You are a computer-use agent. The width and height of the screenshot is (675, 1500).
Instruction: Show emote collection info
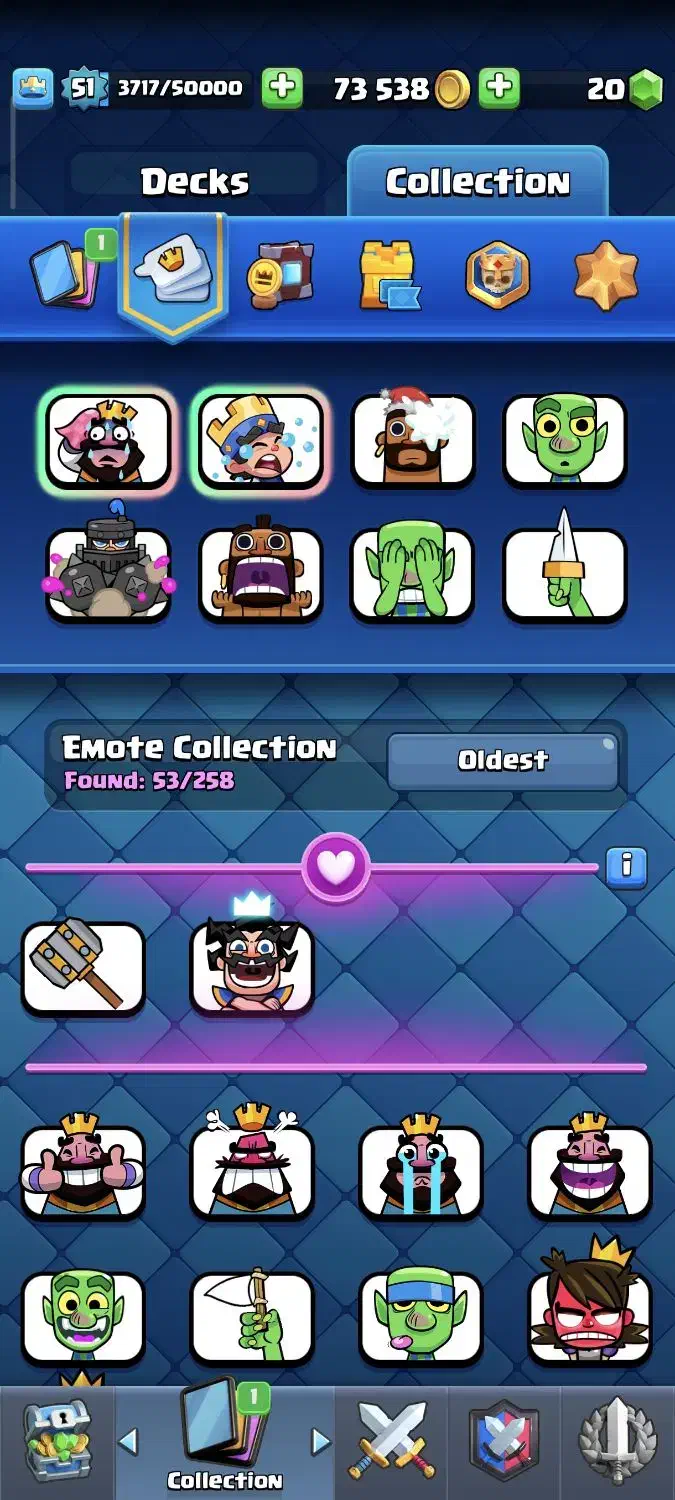pyautogui.click(x=627, y=865)
